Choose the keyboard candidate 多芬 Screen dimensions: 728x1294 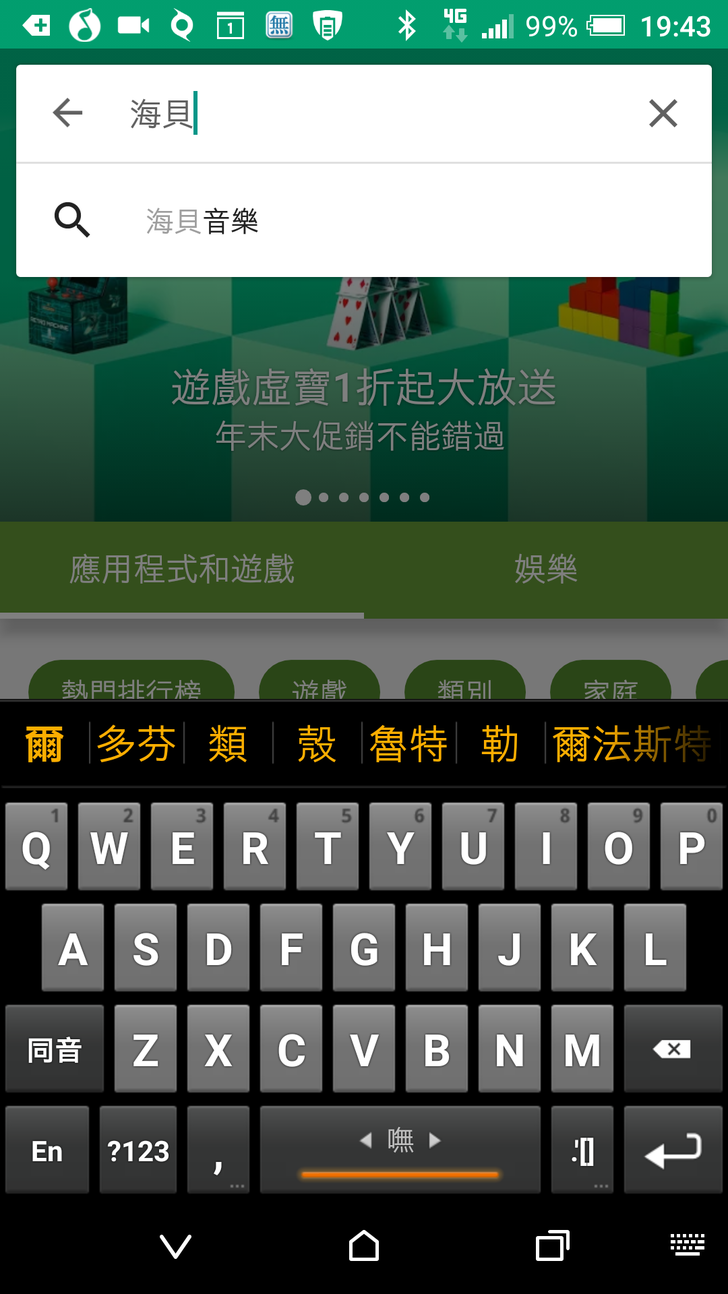(136, 745)
